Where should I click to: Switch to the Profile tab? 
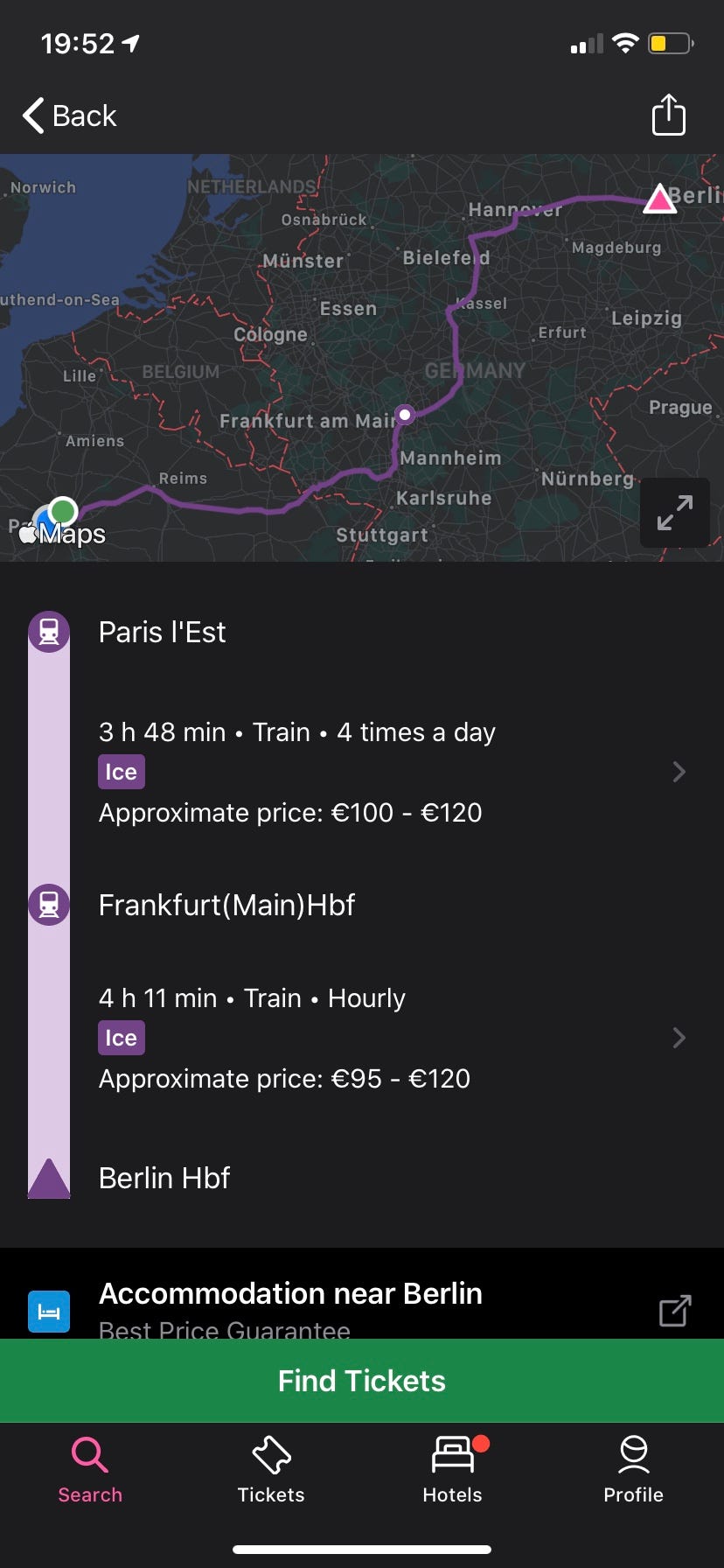(633, 1470)
